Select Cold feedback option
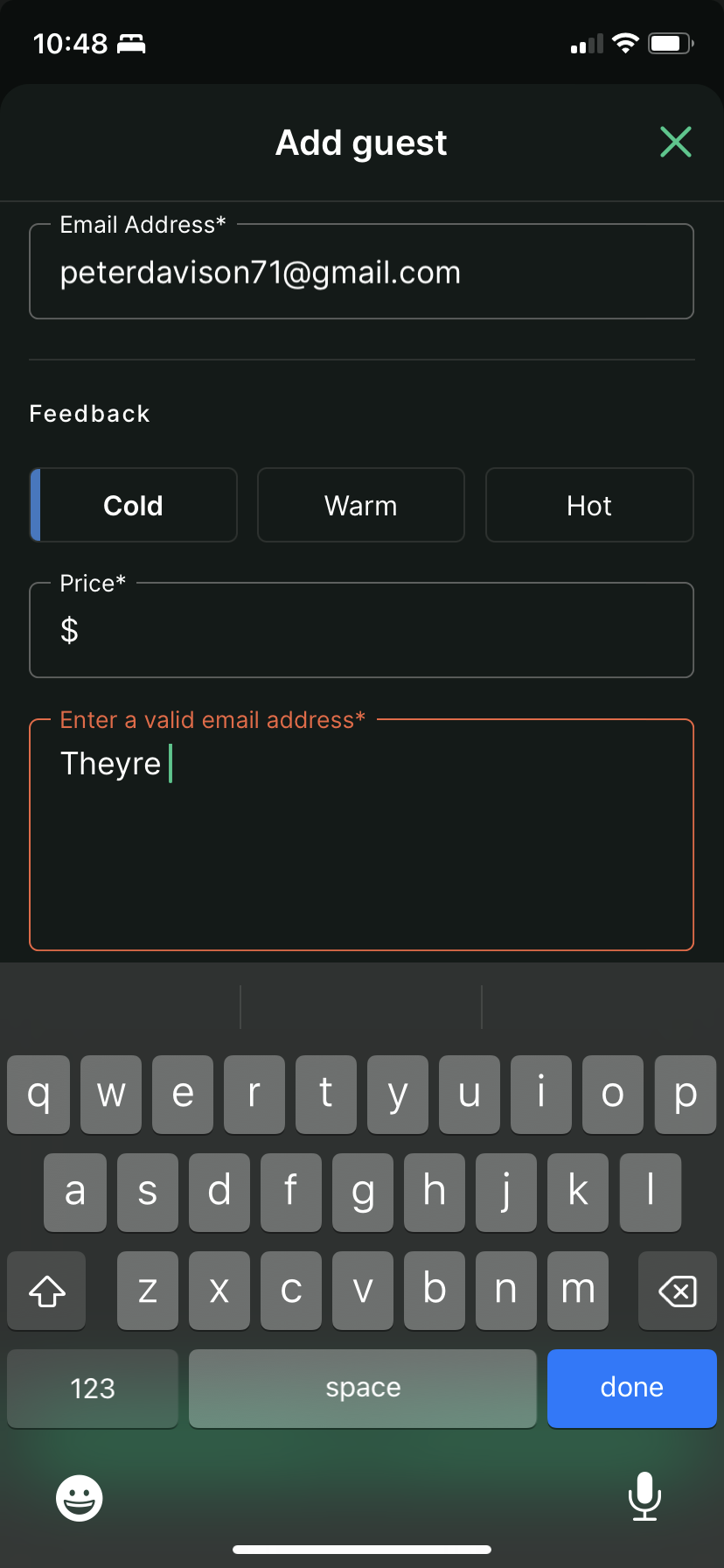The image size is (724, 1568). pos(134,506)
